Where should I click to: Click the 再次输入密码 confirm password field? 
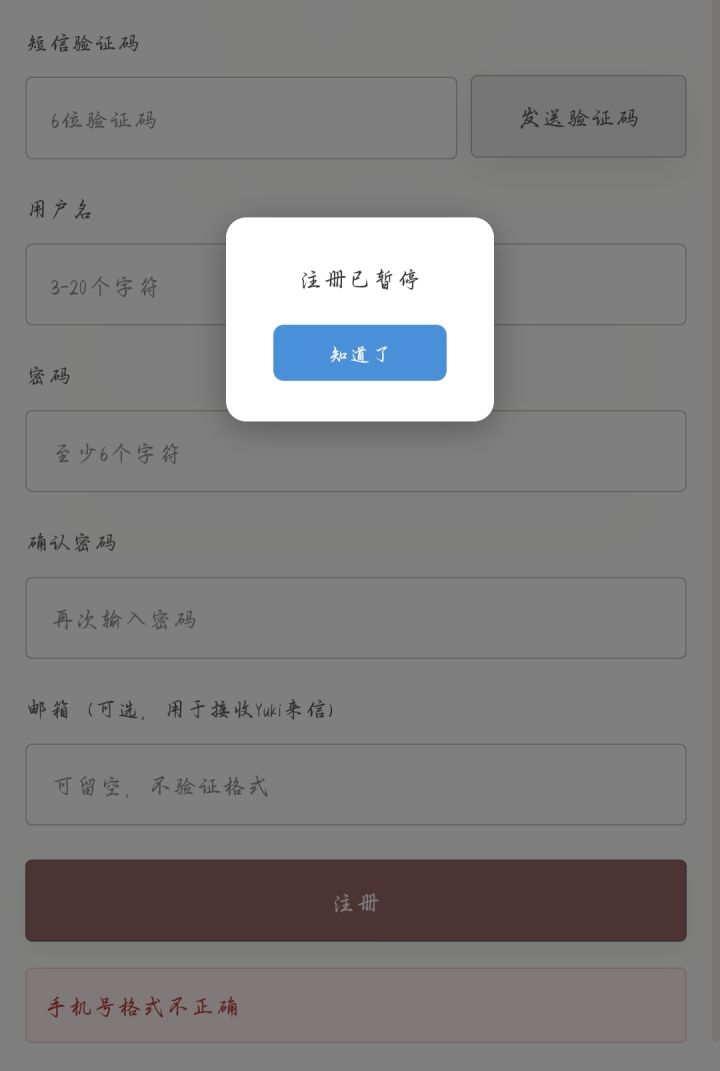[356, 618]
